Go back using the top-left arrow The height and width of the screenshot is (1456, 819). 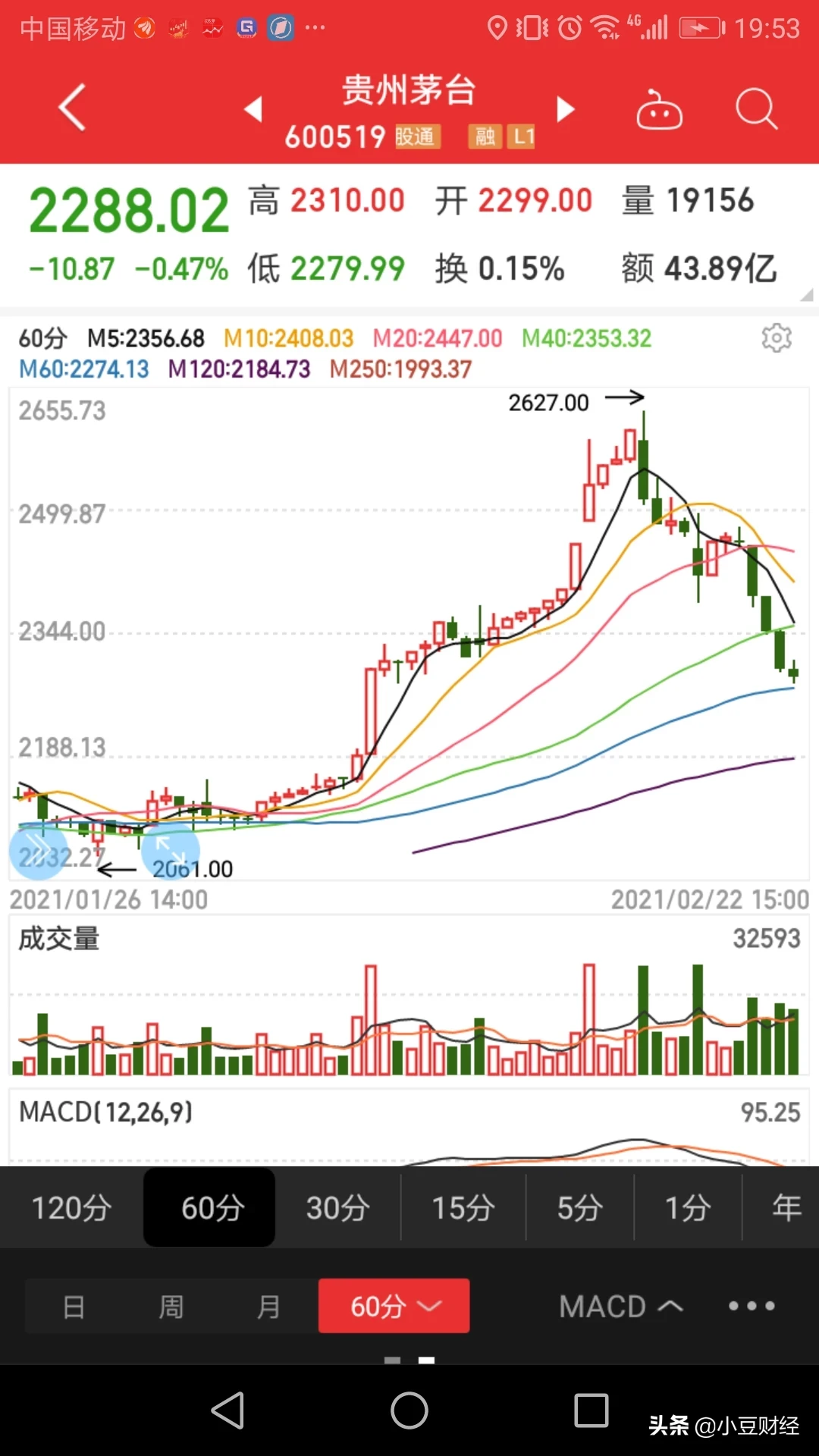point(72,108)
